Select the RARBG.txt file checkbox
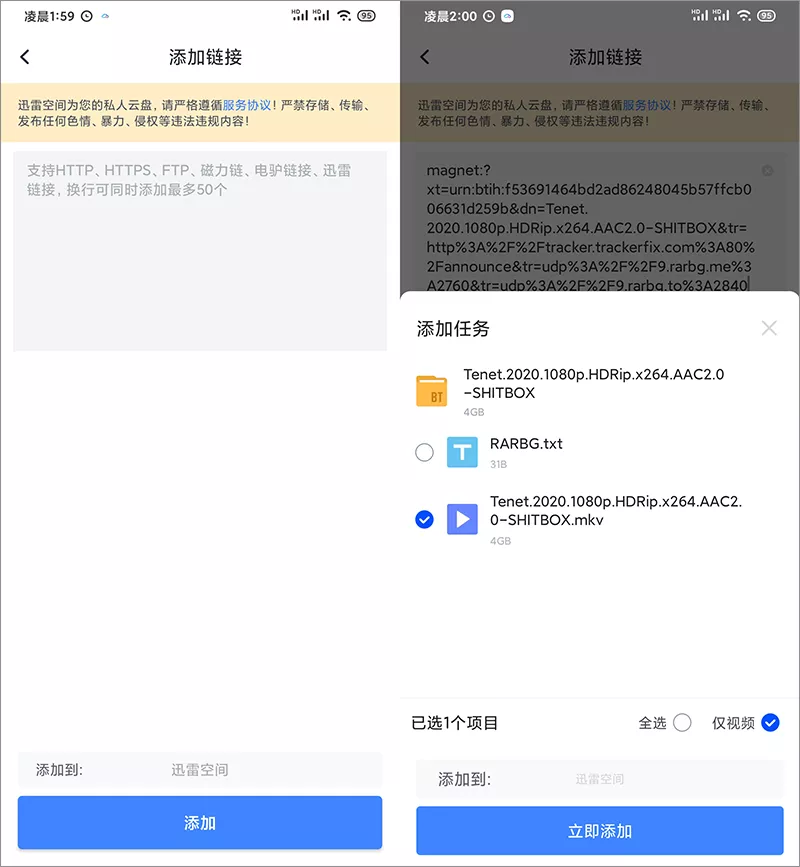800x867 pixels. coord(424,452)
